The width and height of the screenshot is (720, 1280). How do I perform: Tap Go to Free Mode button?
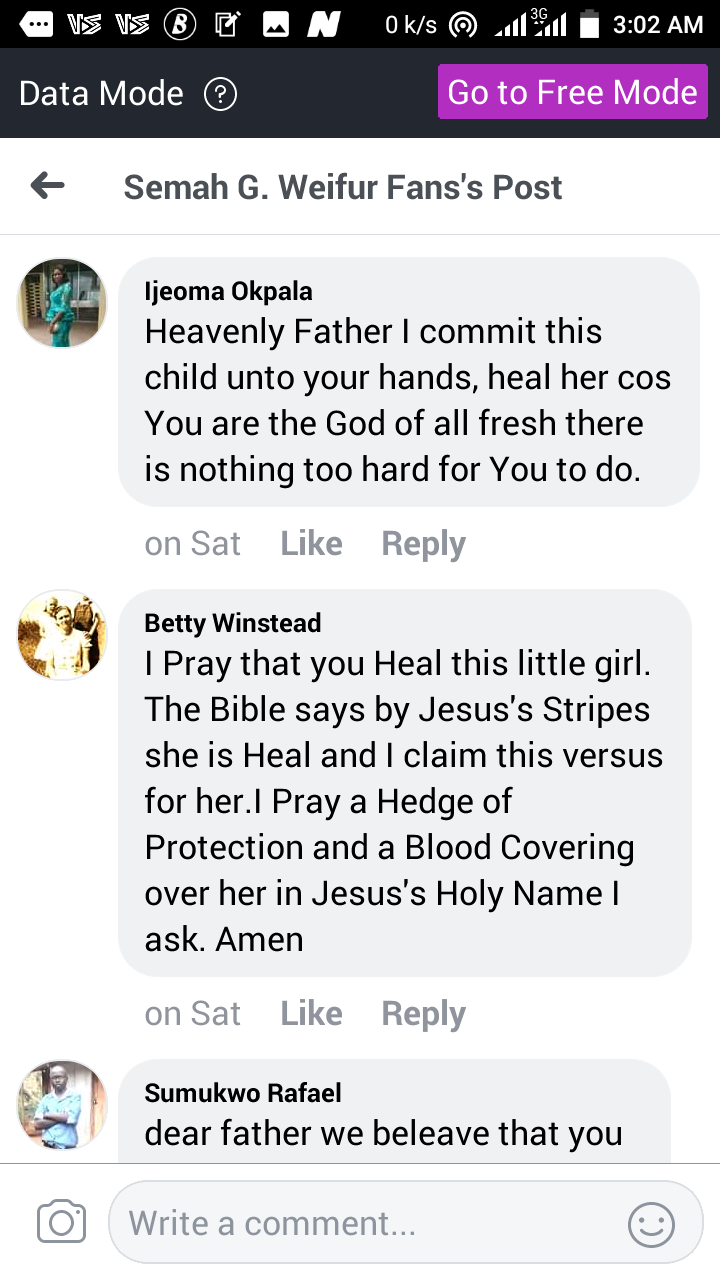[572, 92]
